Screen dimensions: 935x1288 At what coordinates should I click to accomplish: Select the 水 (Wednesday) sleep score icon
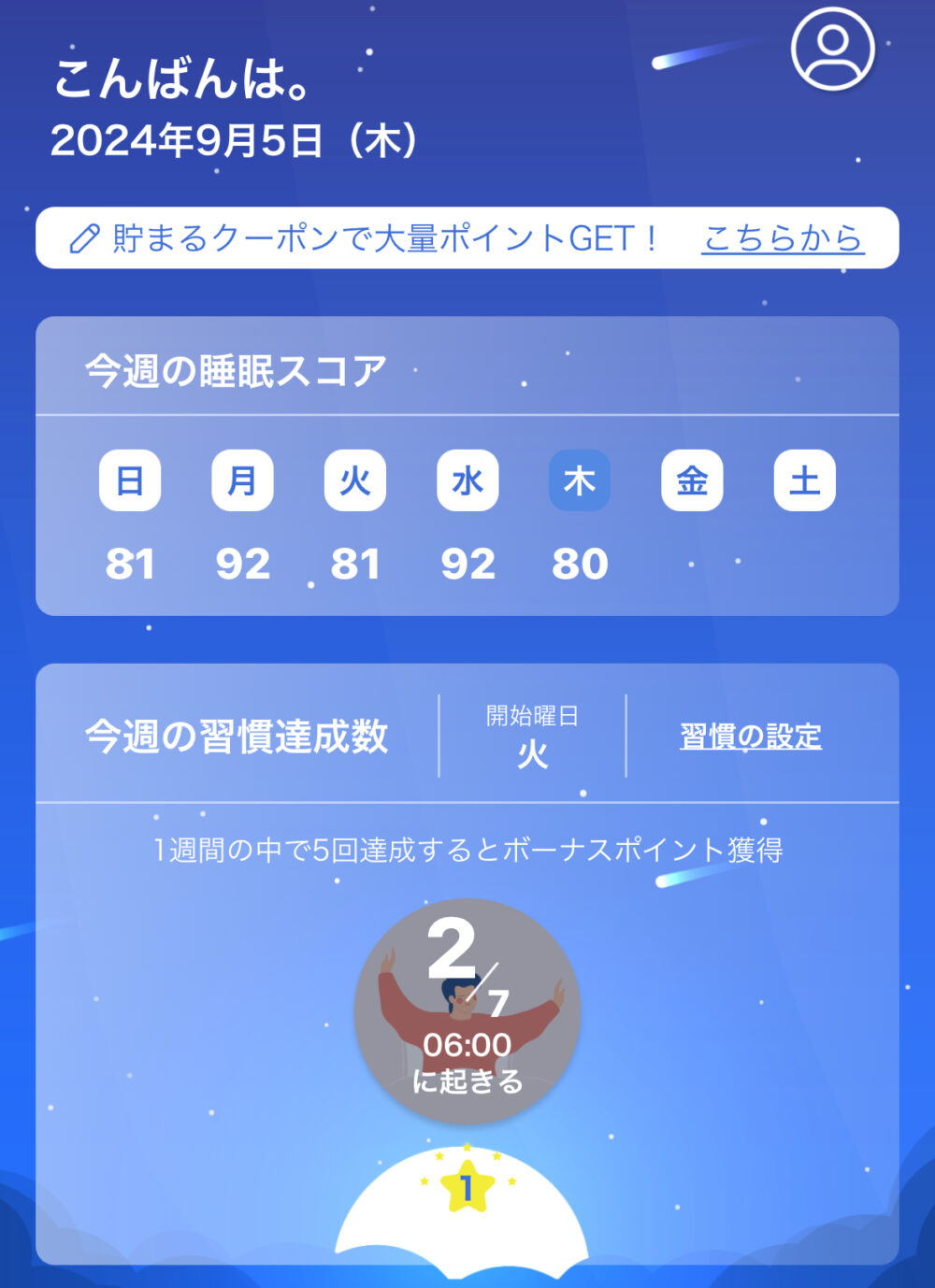click(x=467, y=480)
